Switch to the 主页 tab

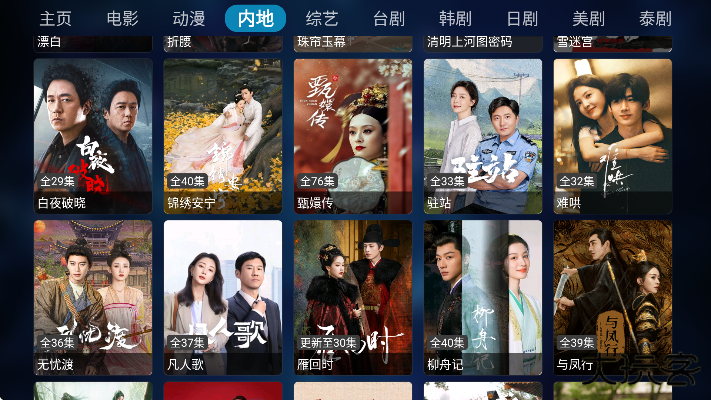[x=55, y=18]
